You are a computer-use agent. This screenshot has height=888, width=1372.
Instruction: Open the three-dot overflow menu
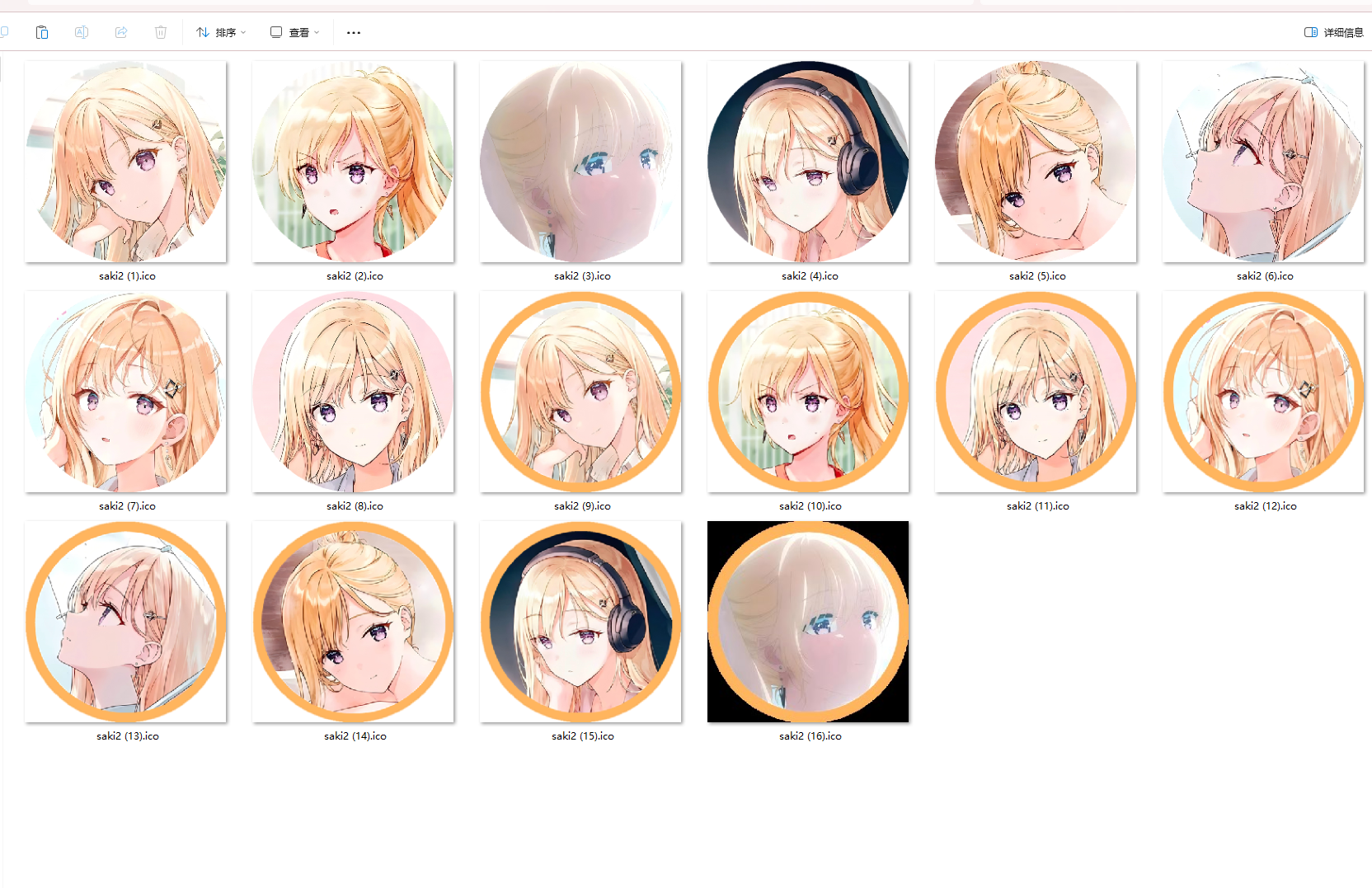coord(354,32)
